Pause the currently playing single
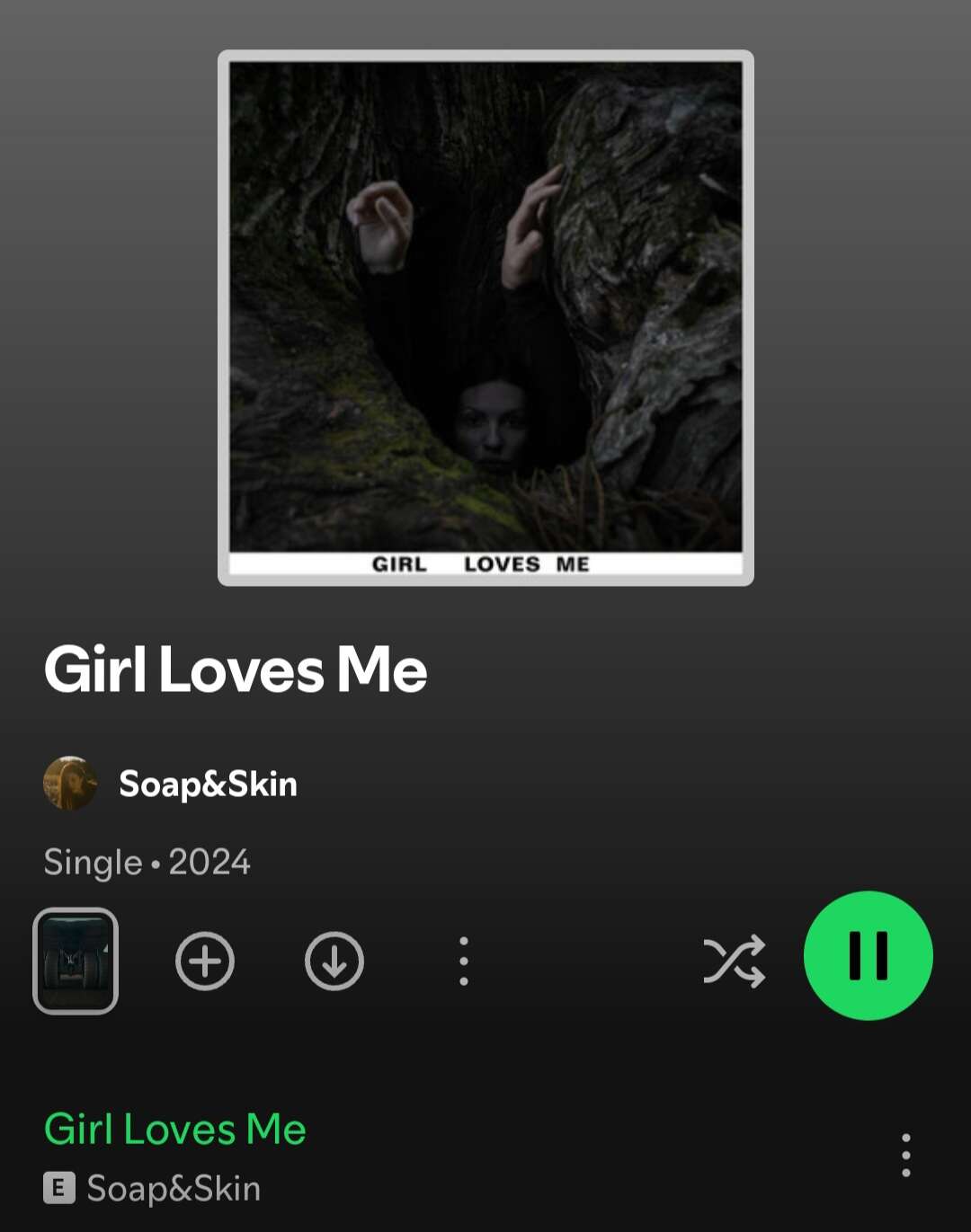 point(868,956)
